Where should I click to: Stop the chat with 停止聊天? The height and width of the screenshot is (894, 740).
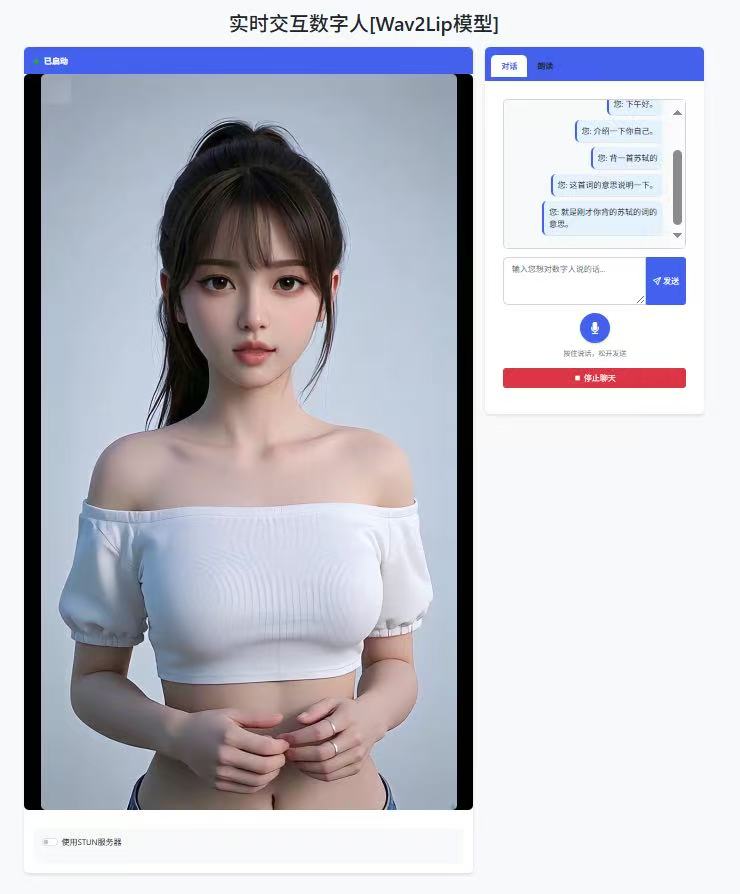click(594, 378)
